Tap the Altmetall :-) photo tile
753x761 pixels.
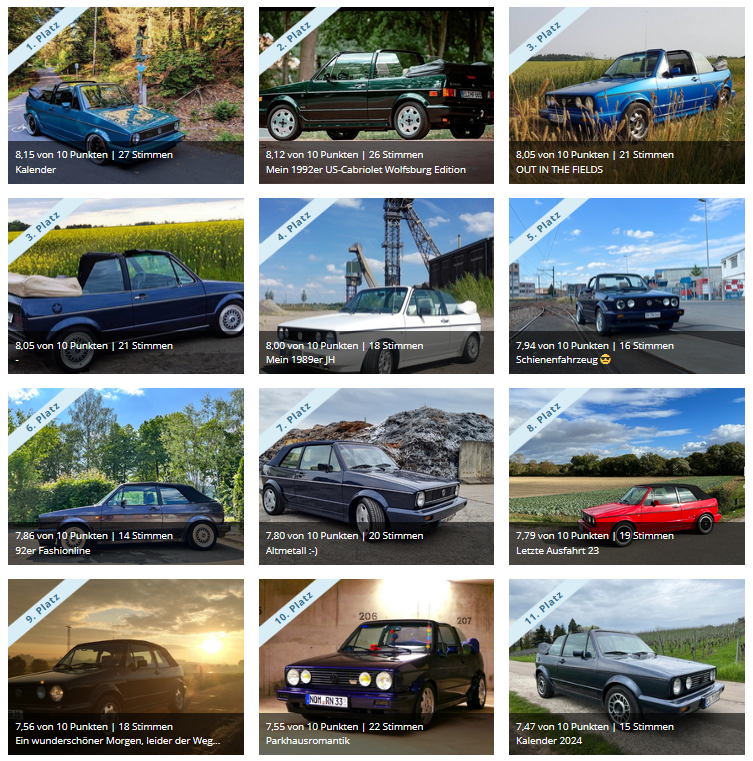[x=376, y=476]
